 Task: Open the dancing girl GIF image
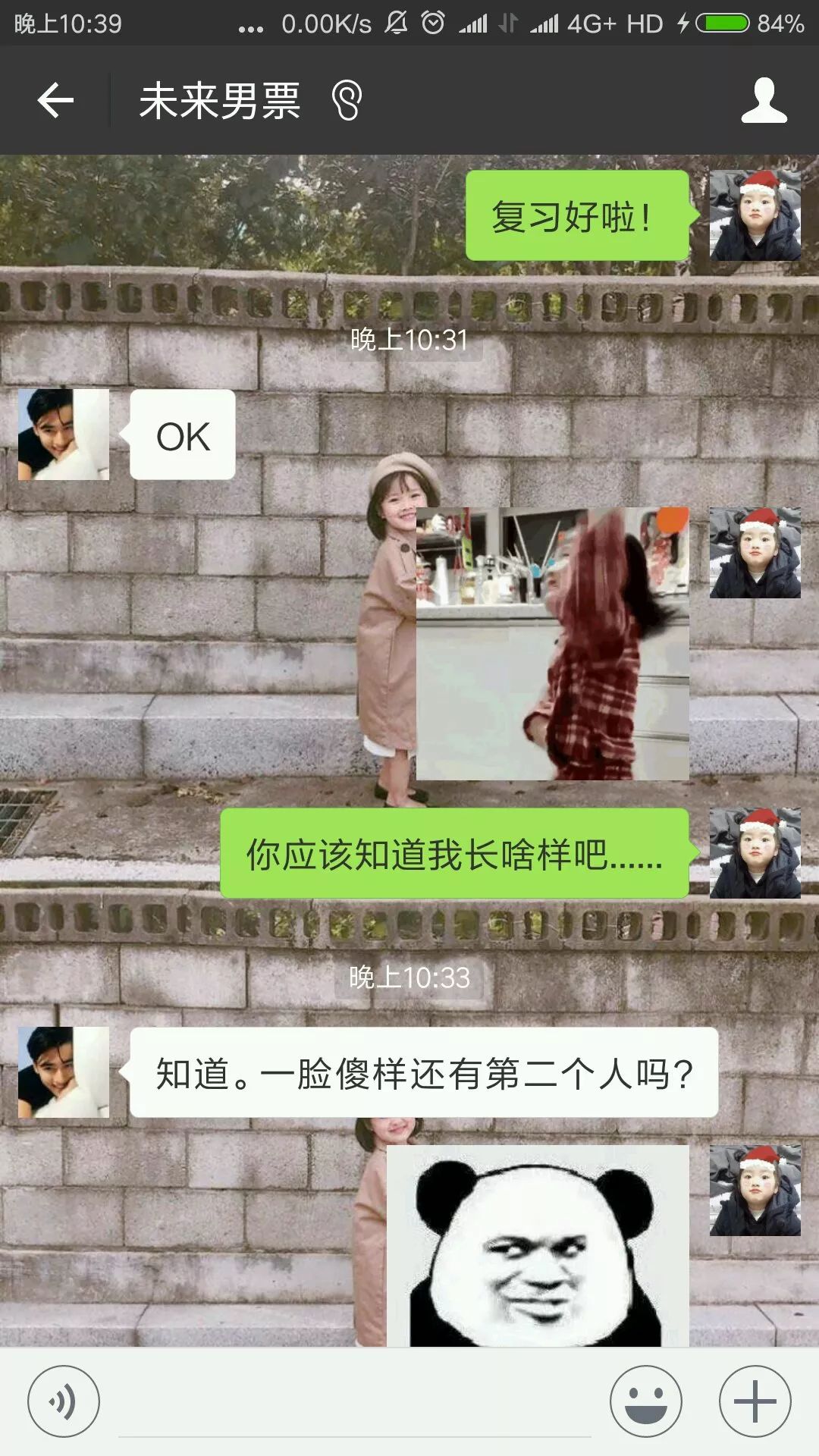pyautogui.click(x=552, y=643)
